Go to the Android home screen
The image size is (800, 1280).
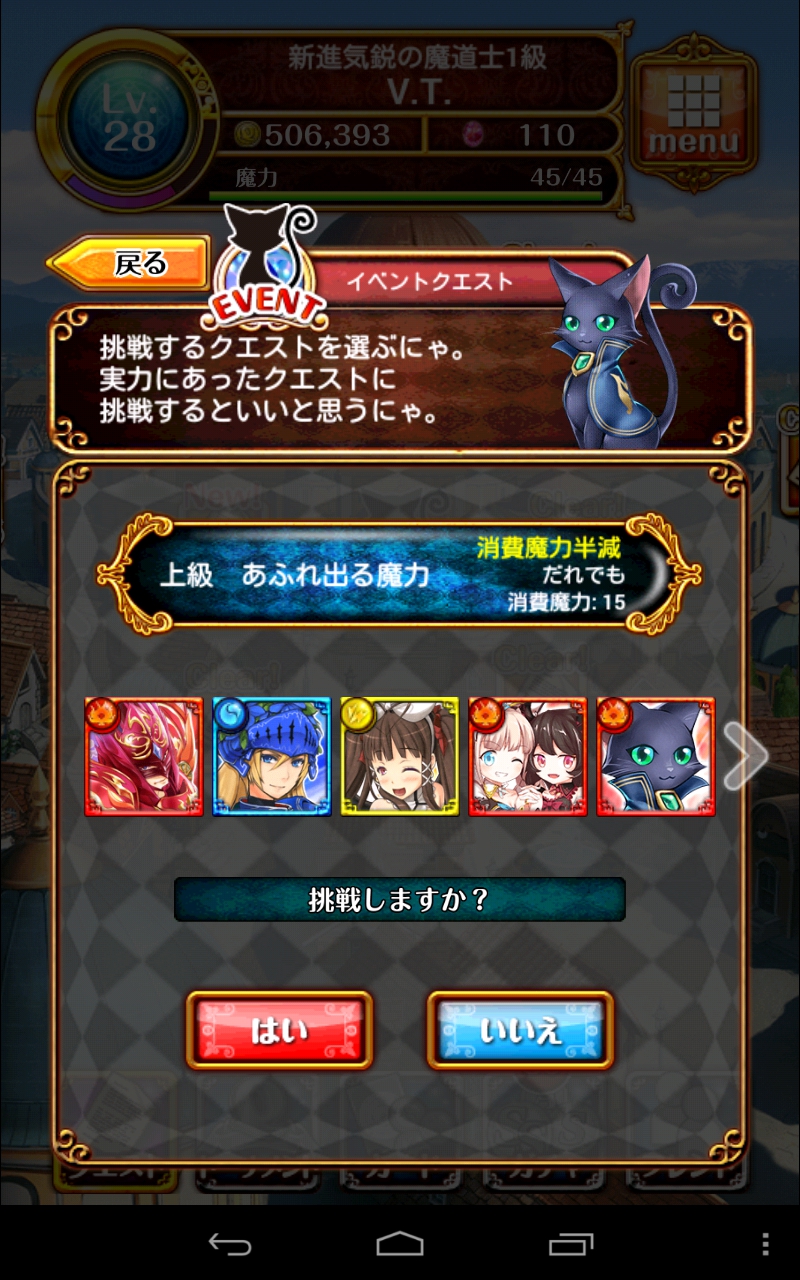point(400,1244)
